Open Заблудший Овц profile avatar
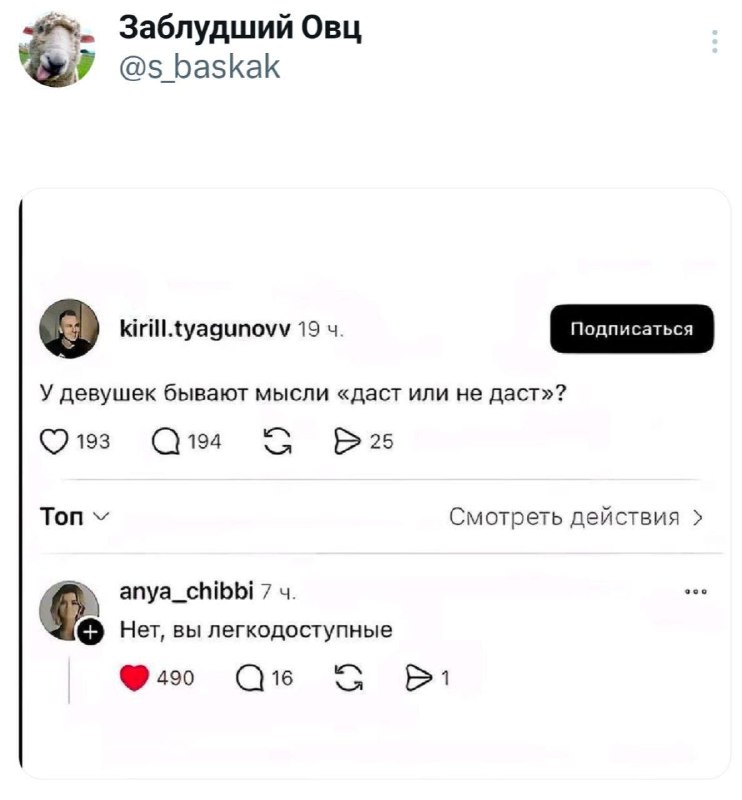 coord(57,48)
